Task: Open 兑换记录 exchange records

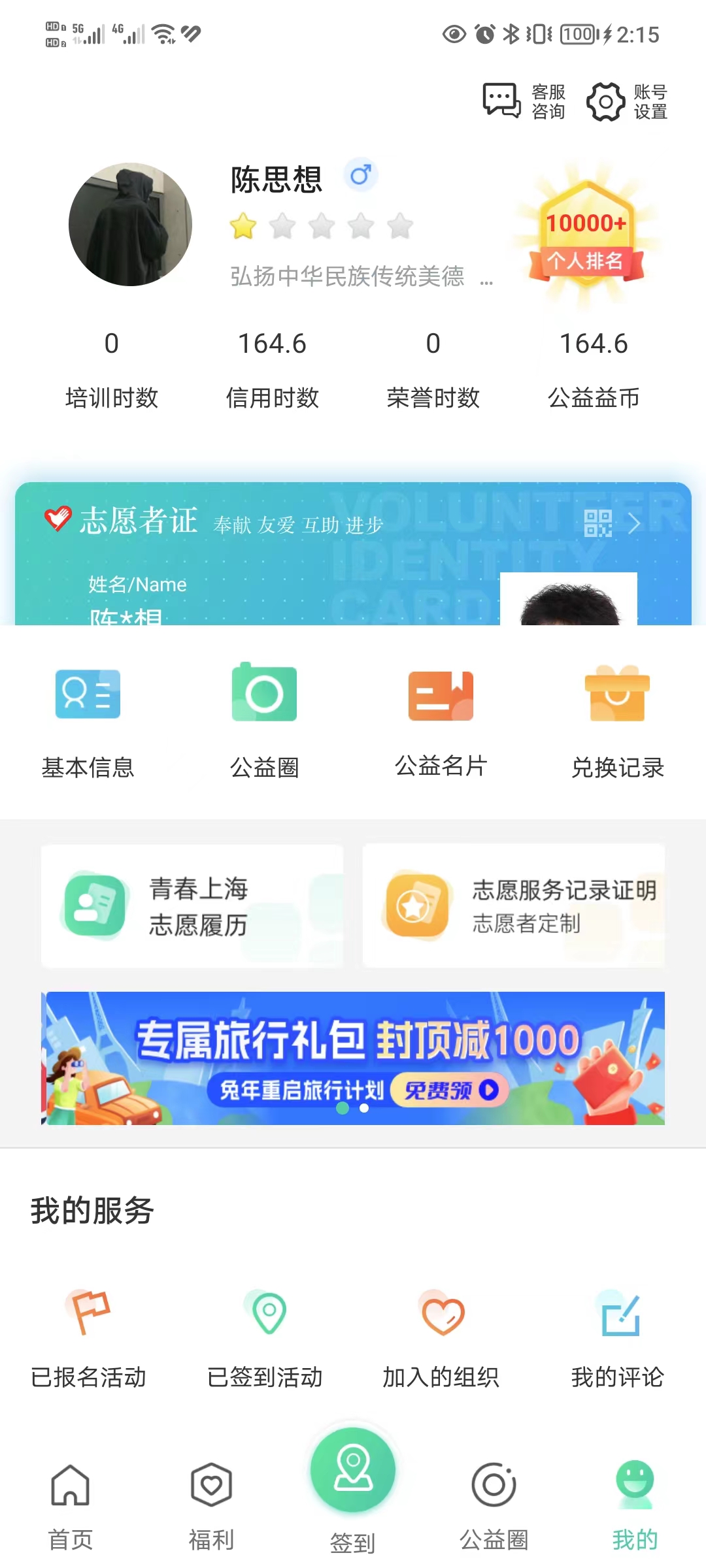Action: [618, 723]
